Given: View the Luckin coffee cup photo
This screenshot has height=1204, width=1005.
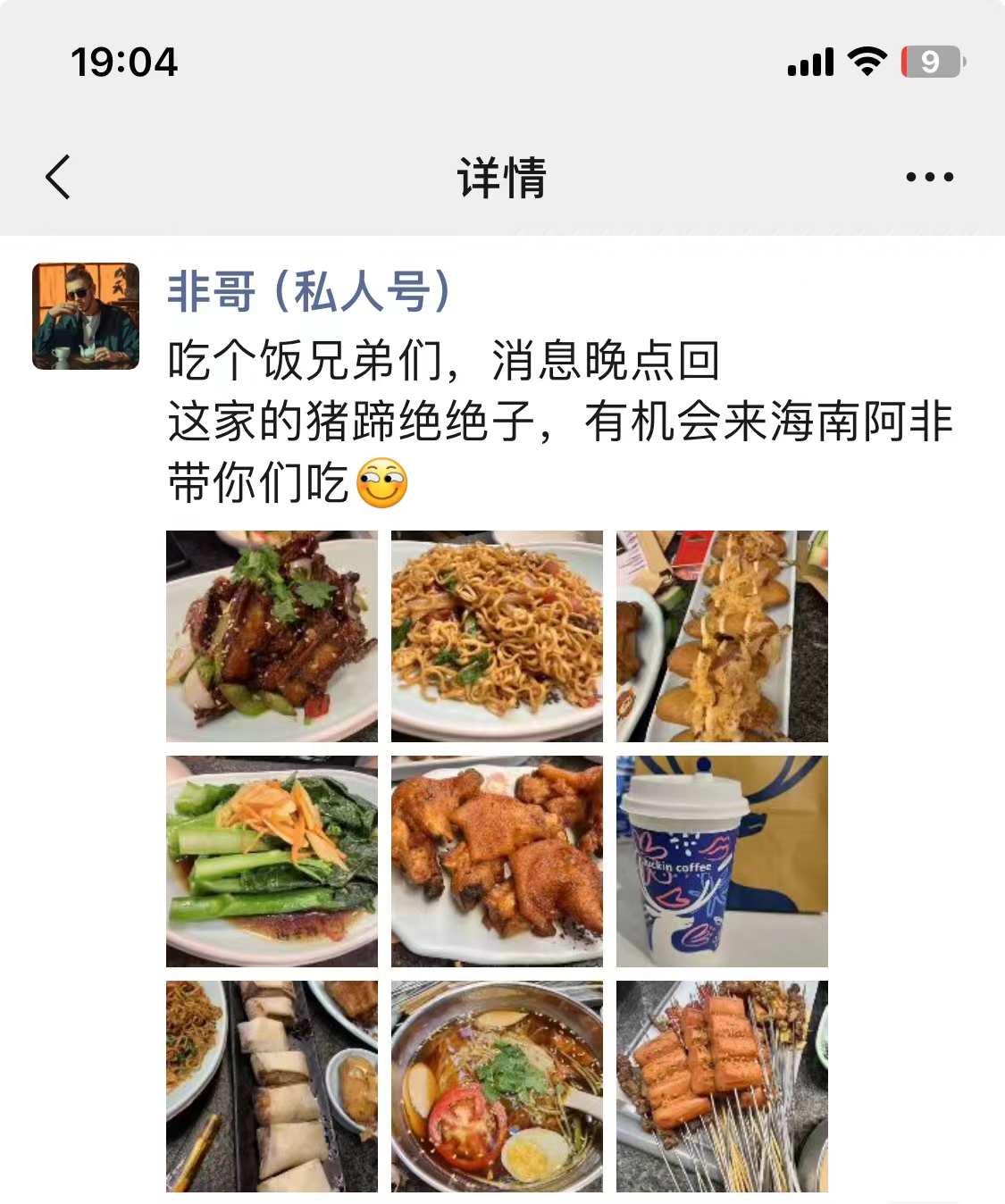Looking at the screenshot, I should coord(722,861).
